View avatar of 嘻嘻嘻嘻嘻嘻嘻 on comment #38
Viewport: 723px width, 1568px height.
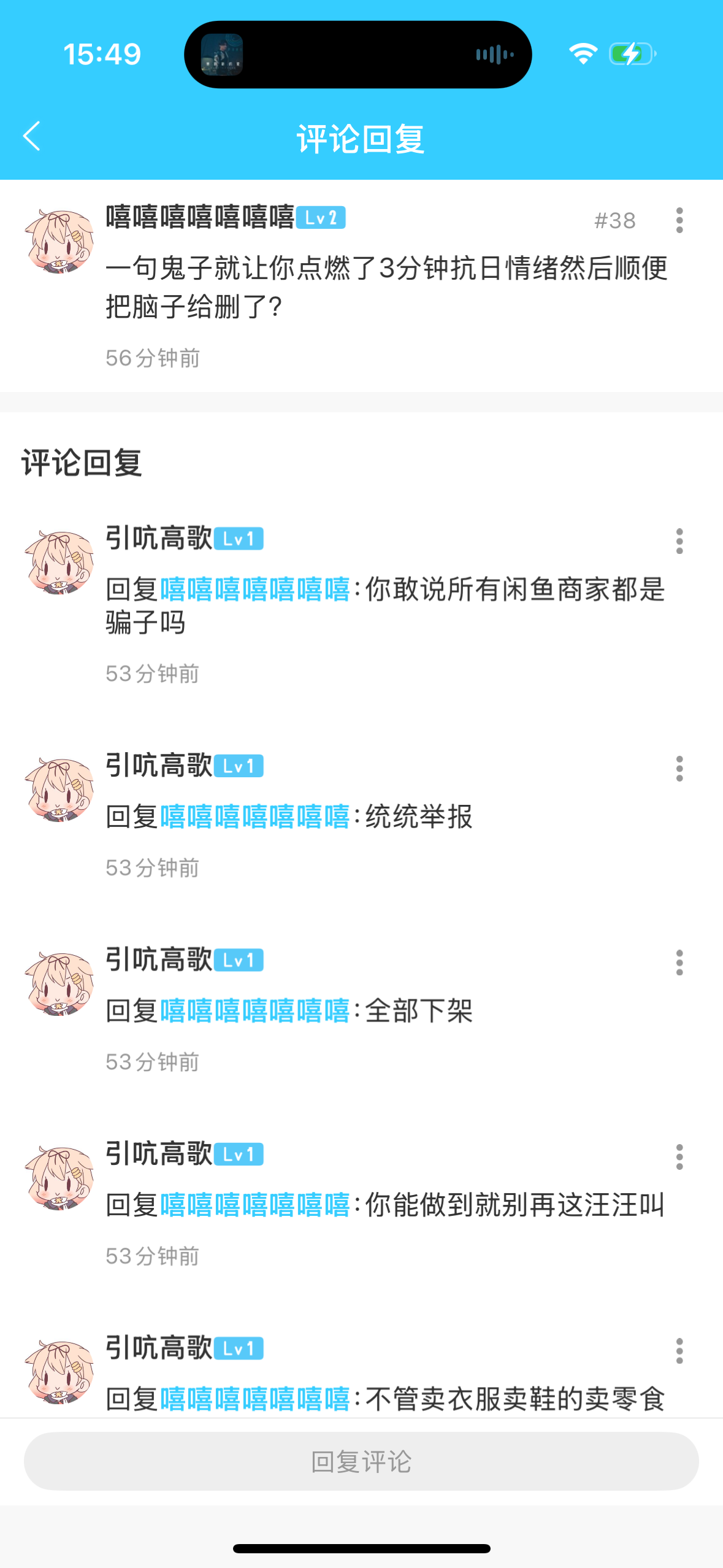coord(59,241)
